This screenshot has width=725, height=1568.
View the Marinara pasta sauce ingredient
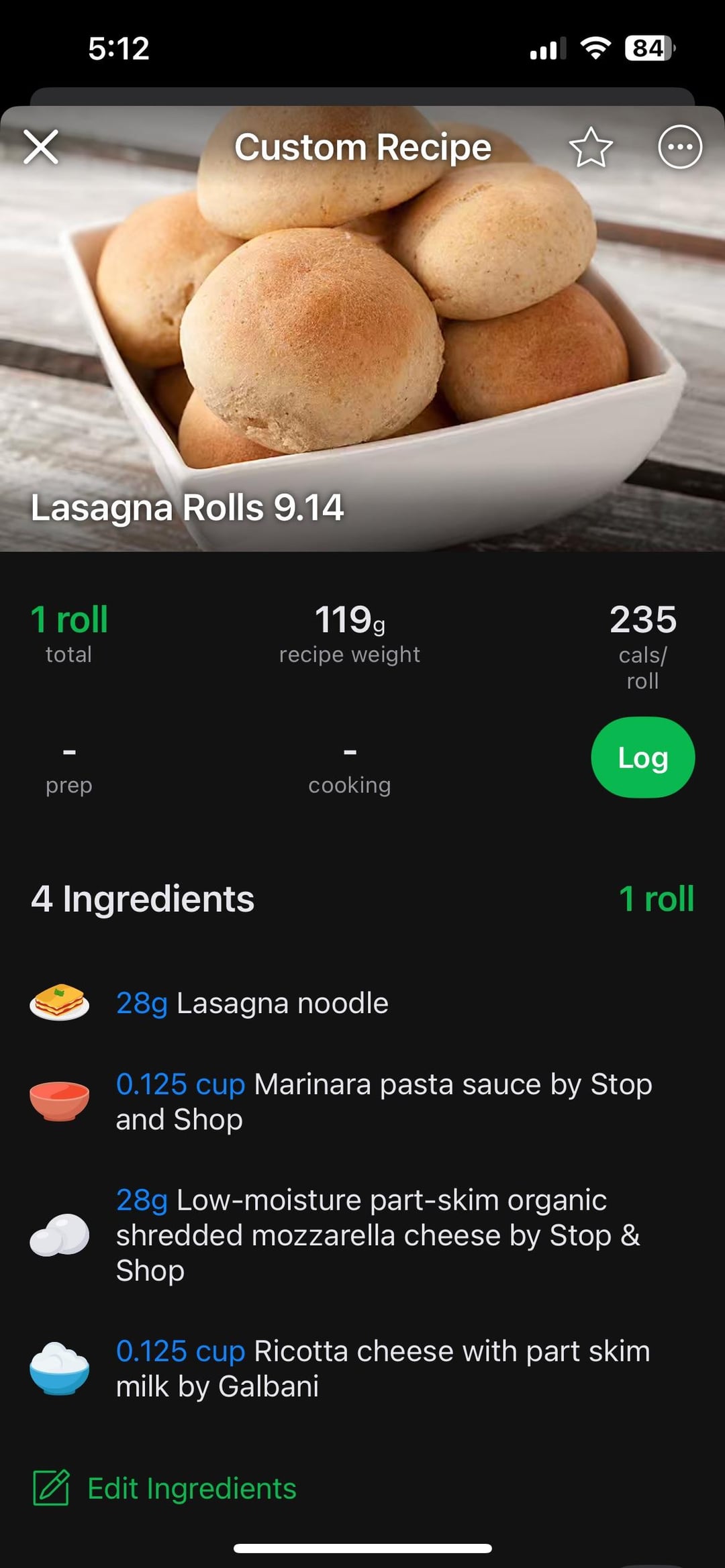coord(383,1102)
